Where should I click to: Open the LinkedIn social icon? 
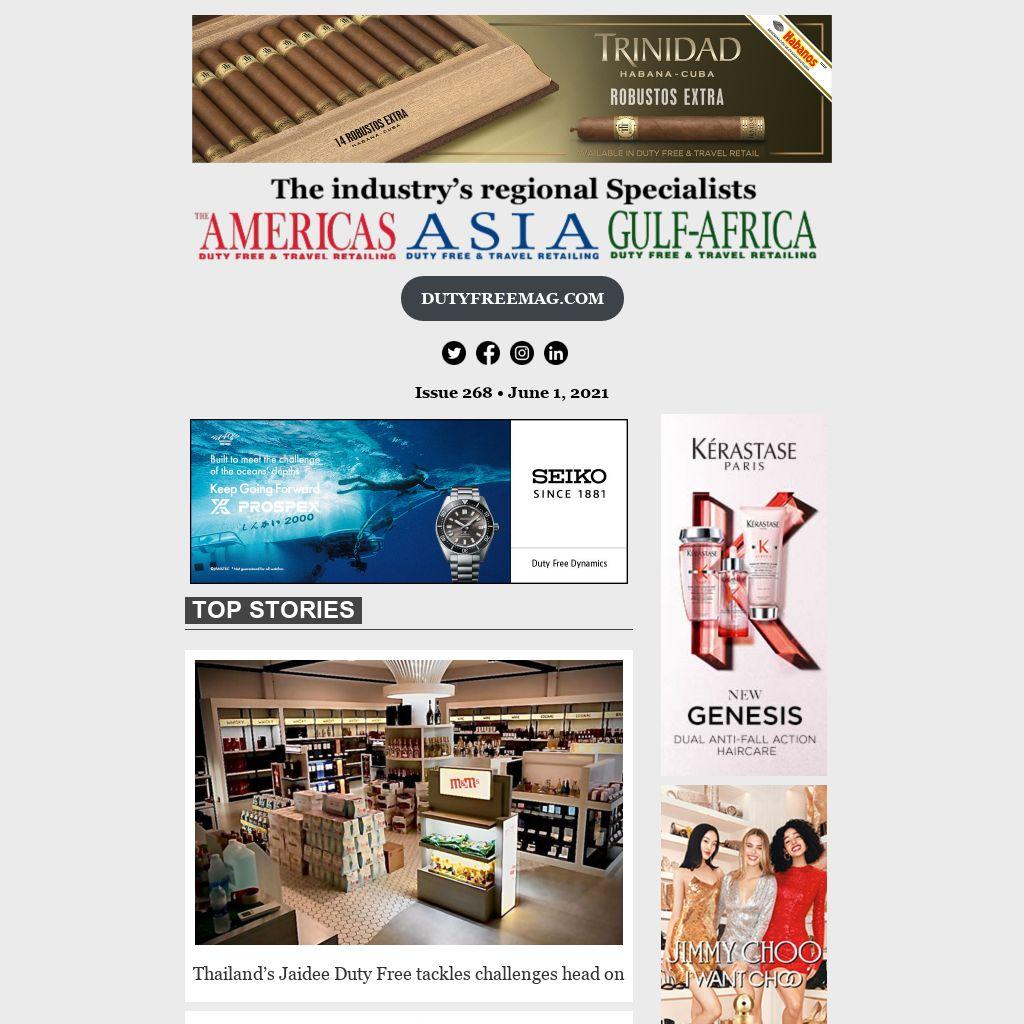pyautogui.click(x=556, y=353)
